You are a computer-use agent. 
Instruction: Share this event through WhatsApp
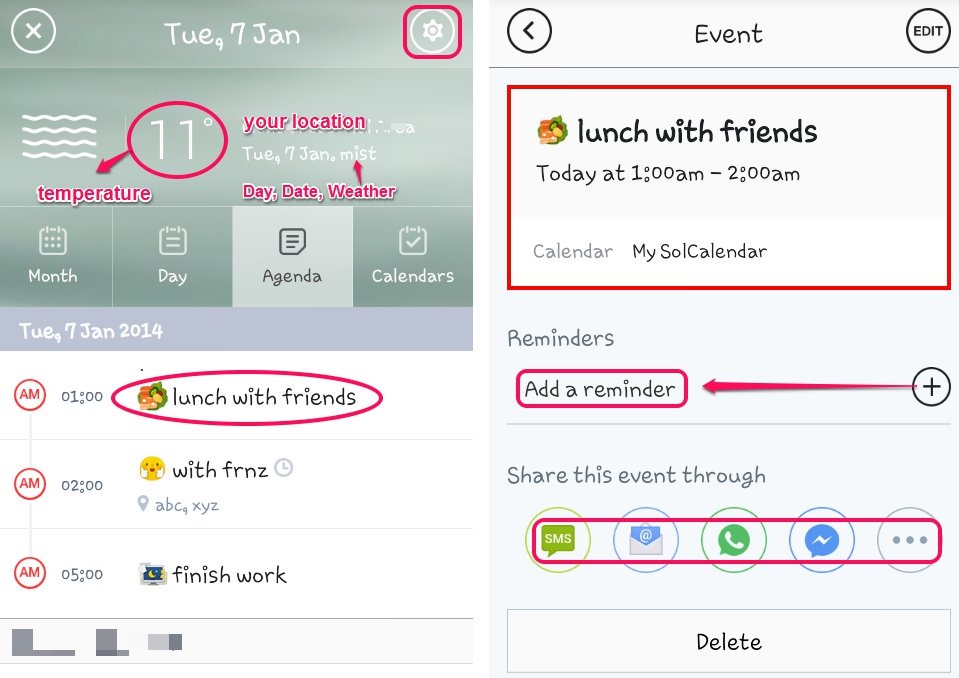pyautogui.click(x=734, y=540)
